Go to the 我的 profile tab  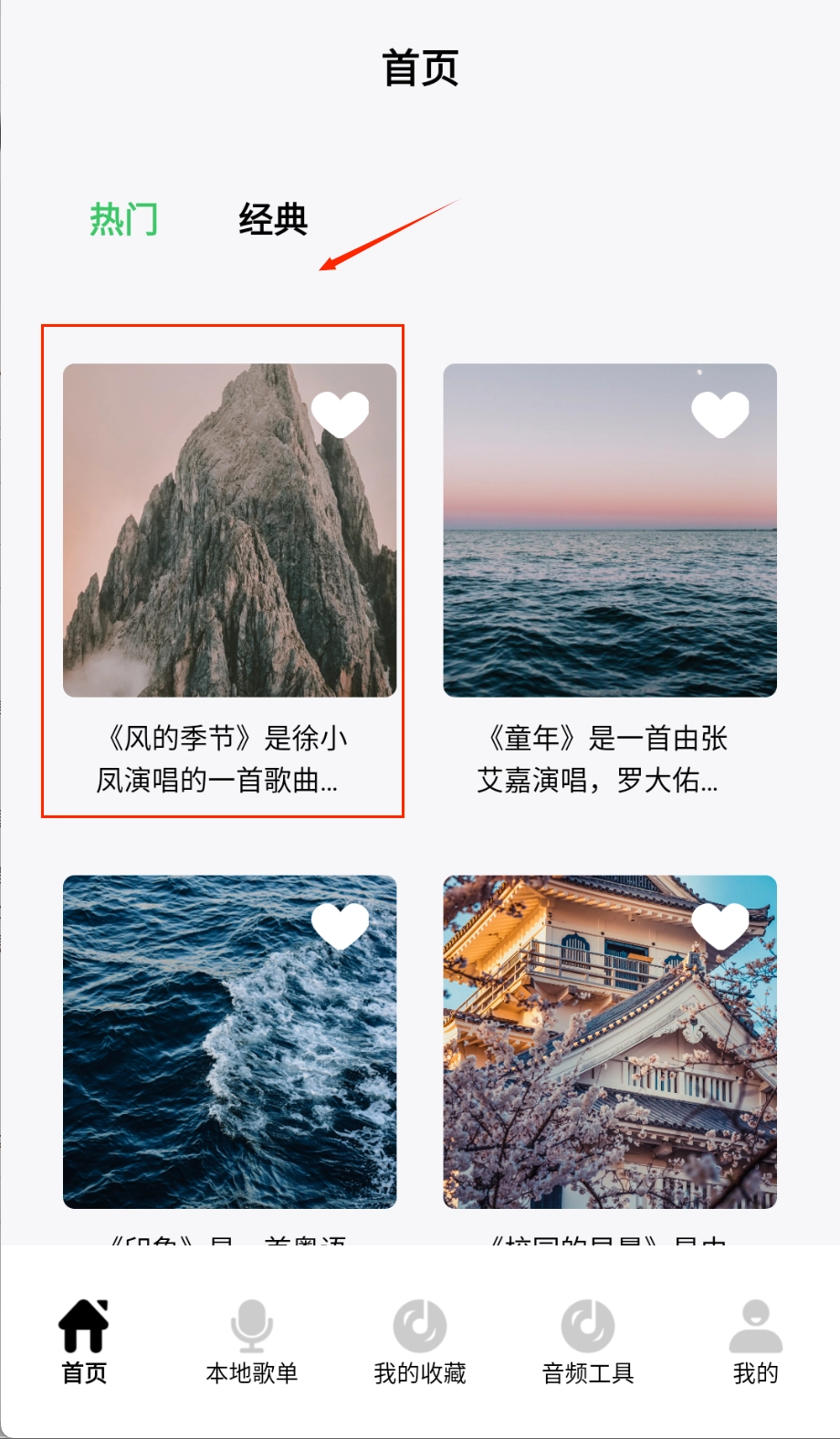click(x=756, y=1342)
